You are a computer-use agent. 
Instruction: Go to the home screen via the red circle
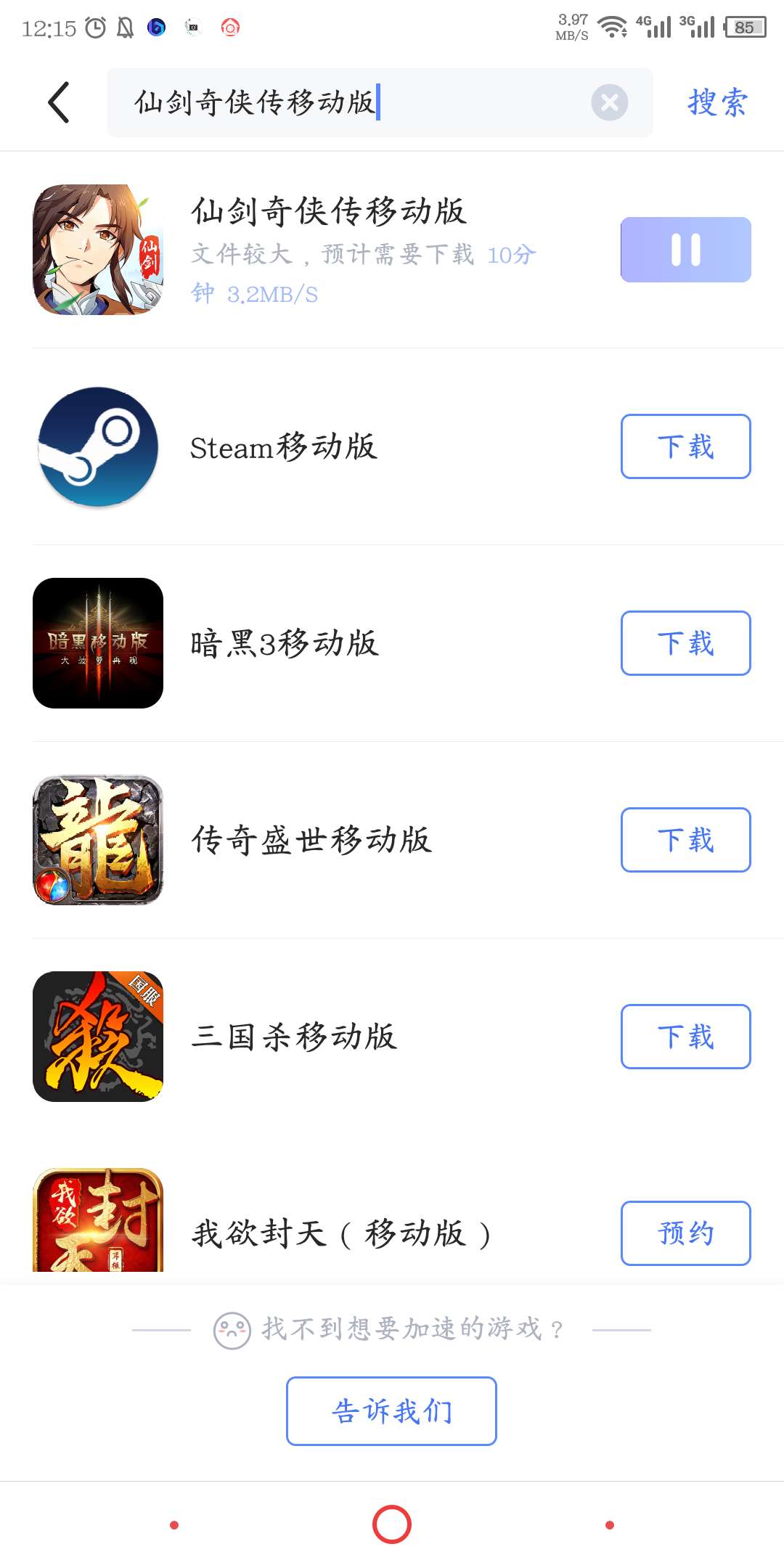pyautogui.click(x=392, y=1524)
